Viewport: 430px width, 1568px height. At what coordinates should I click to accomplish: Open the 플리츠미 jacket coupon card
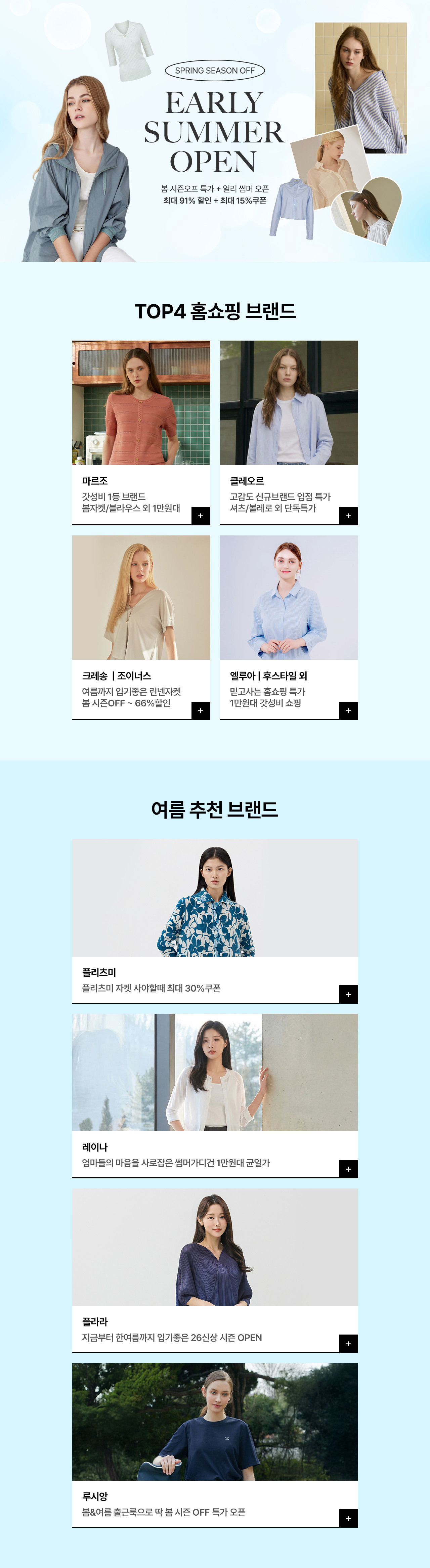pyautogui.click(x=214, y=920)
